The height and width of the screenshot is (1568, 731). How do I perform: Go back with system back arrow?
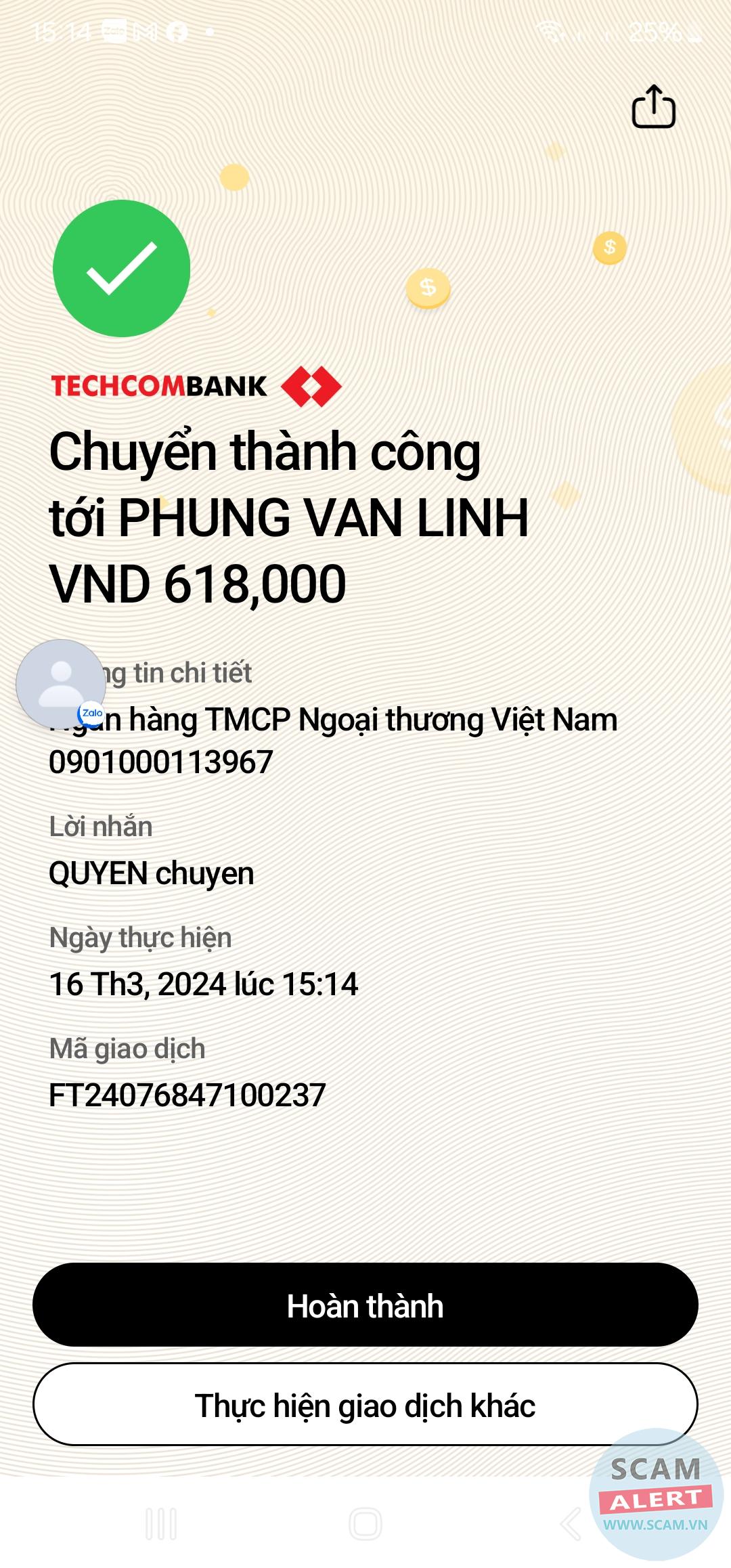tap(571, 1525)
